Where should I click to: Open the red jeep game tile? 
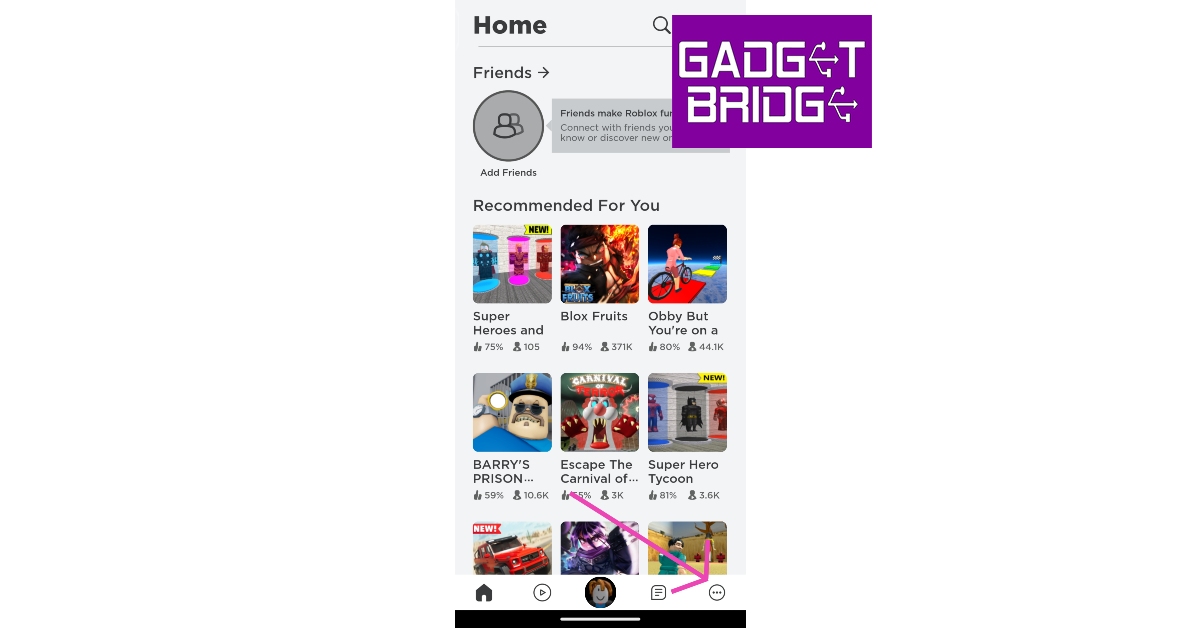coord(512,548)
